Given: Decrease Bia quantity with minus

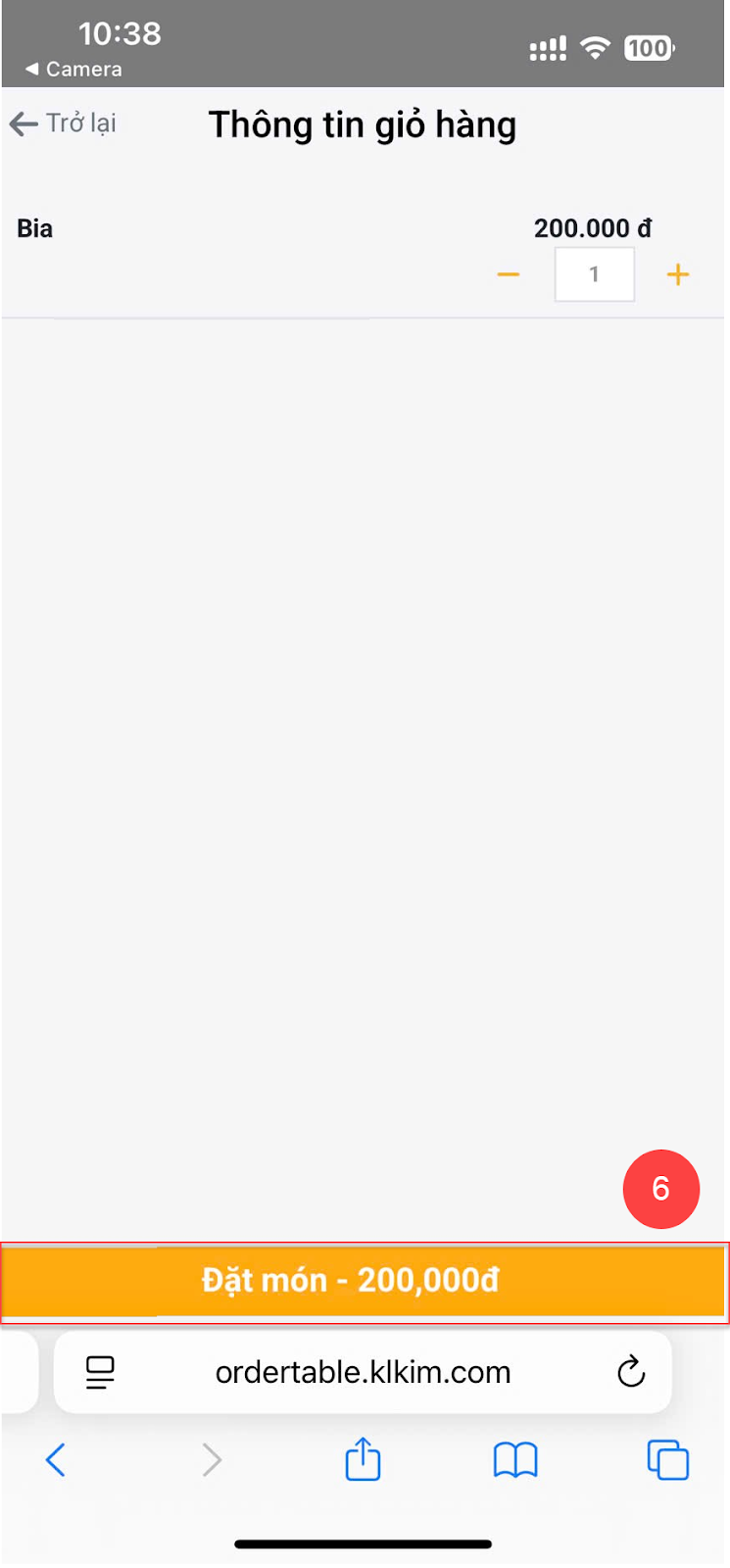Looking at the screenshot, I should click(509, 274).
